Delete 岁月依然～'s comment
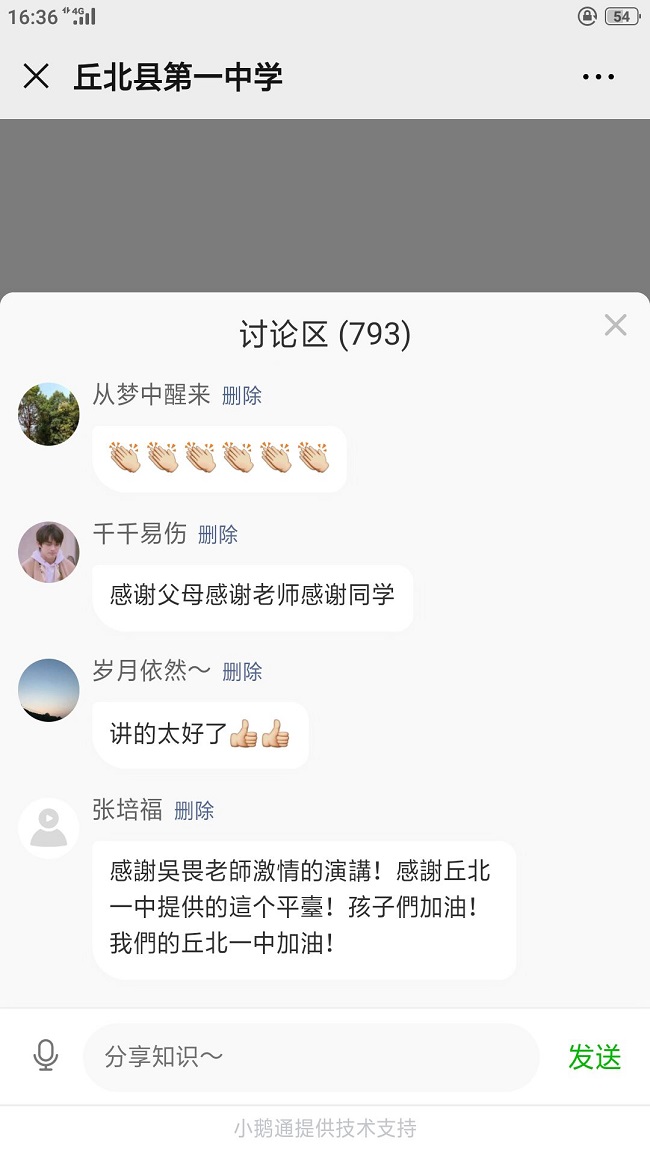This screenshot has width=650, height=1155. tap(242, 672)
